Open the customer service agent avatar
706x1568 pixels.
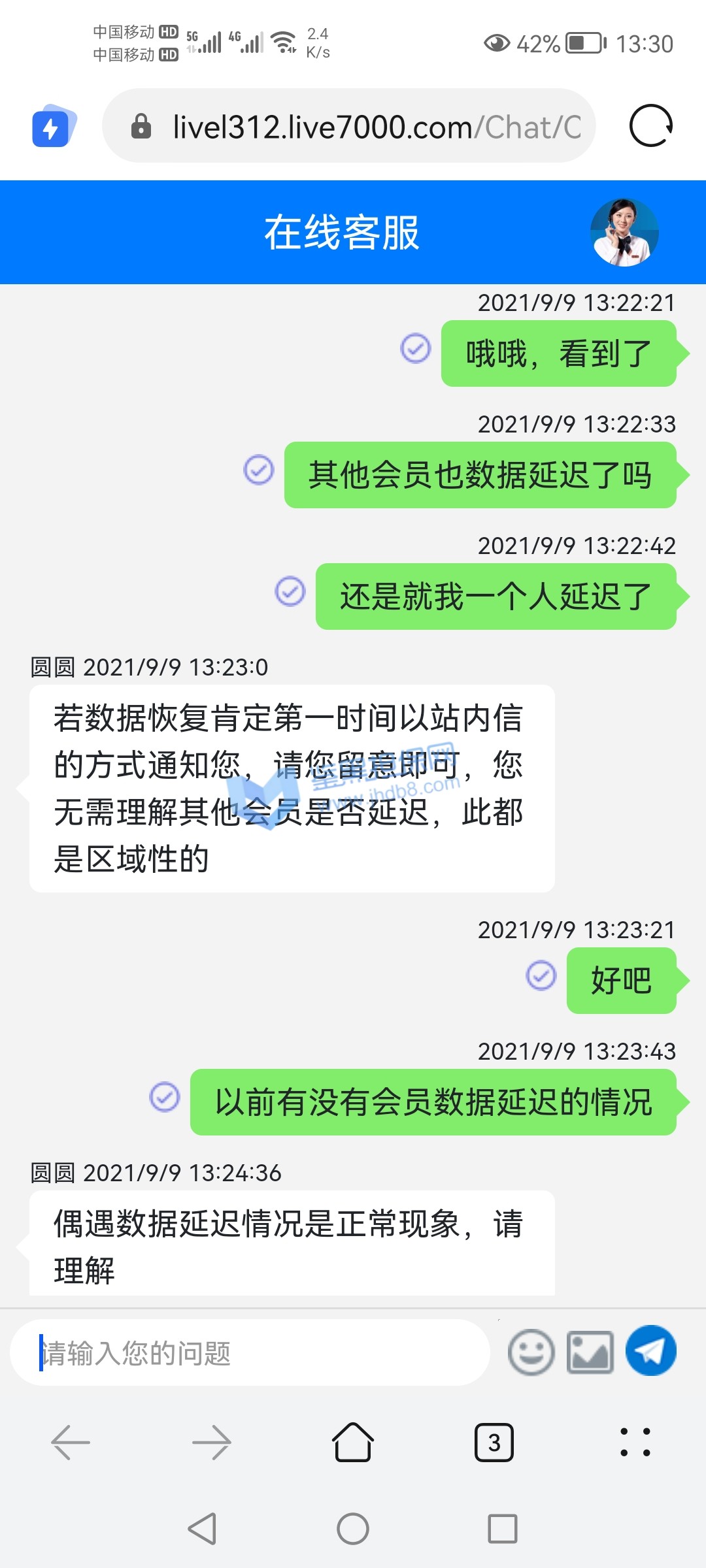624,232
